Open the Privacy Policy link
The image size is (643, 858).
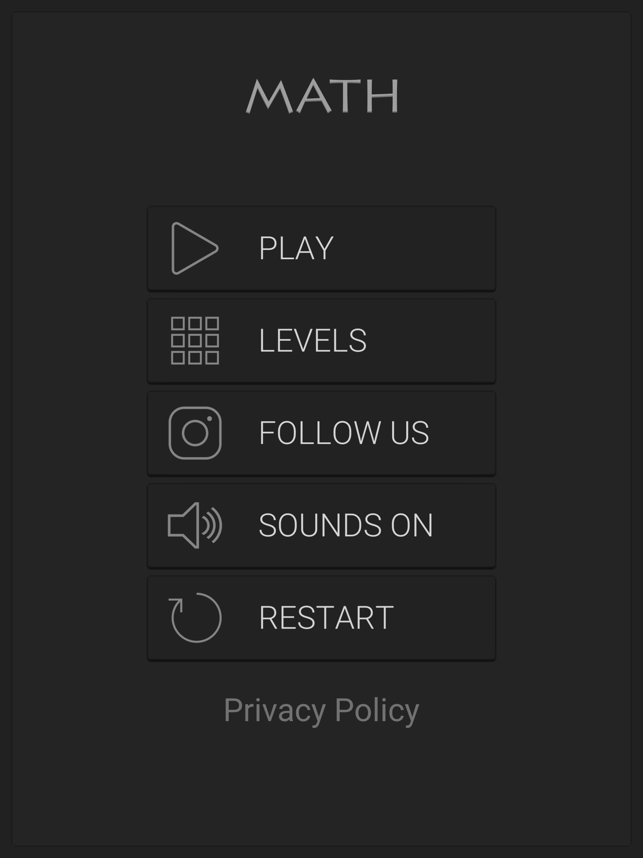coord(321,711)
